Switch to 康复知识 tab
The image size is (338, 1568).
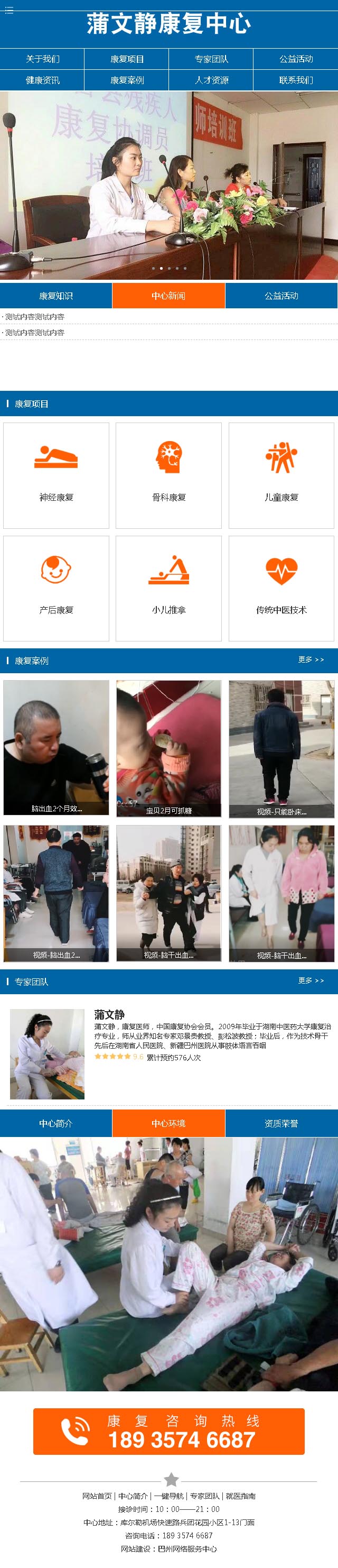[x=56, y=296]
